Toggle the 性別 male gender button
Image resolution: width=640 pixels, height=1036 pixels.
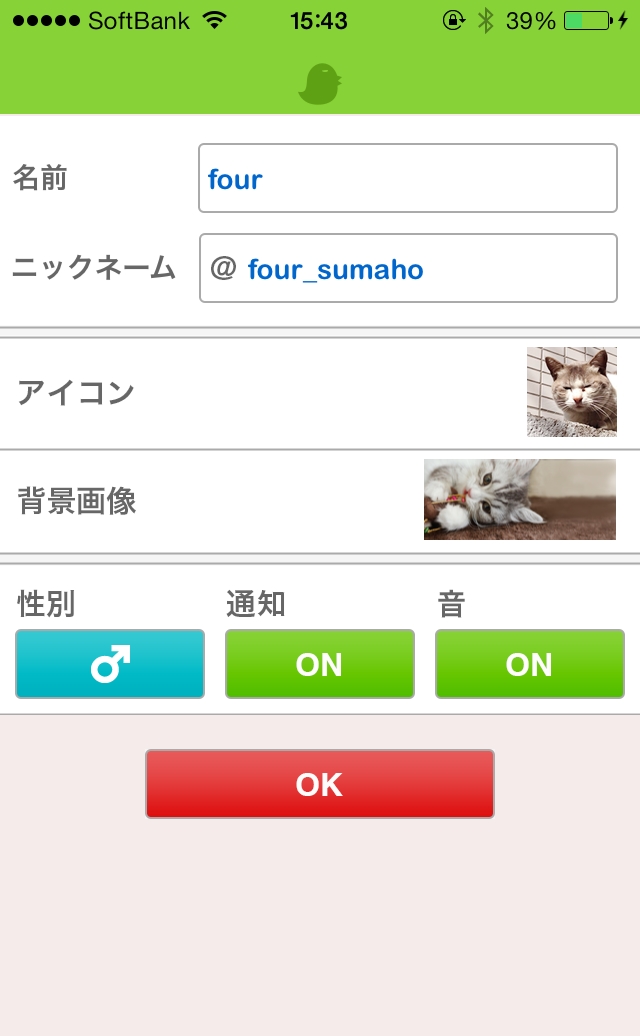(x=110, y=664)
